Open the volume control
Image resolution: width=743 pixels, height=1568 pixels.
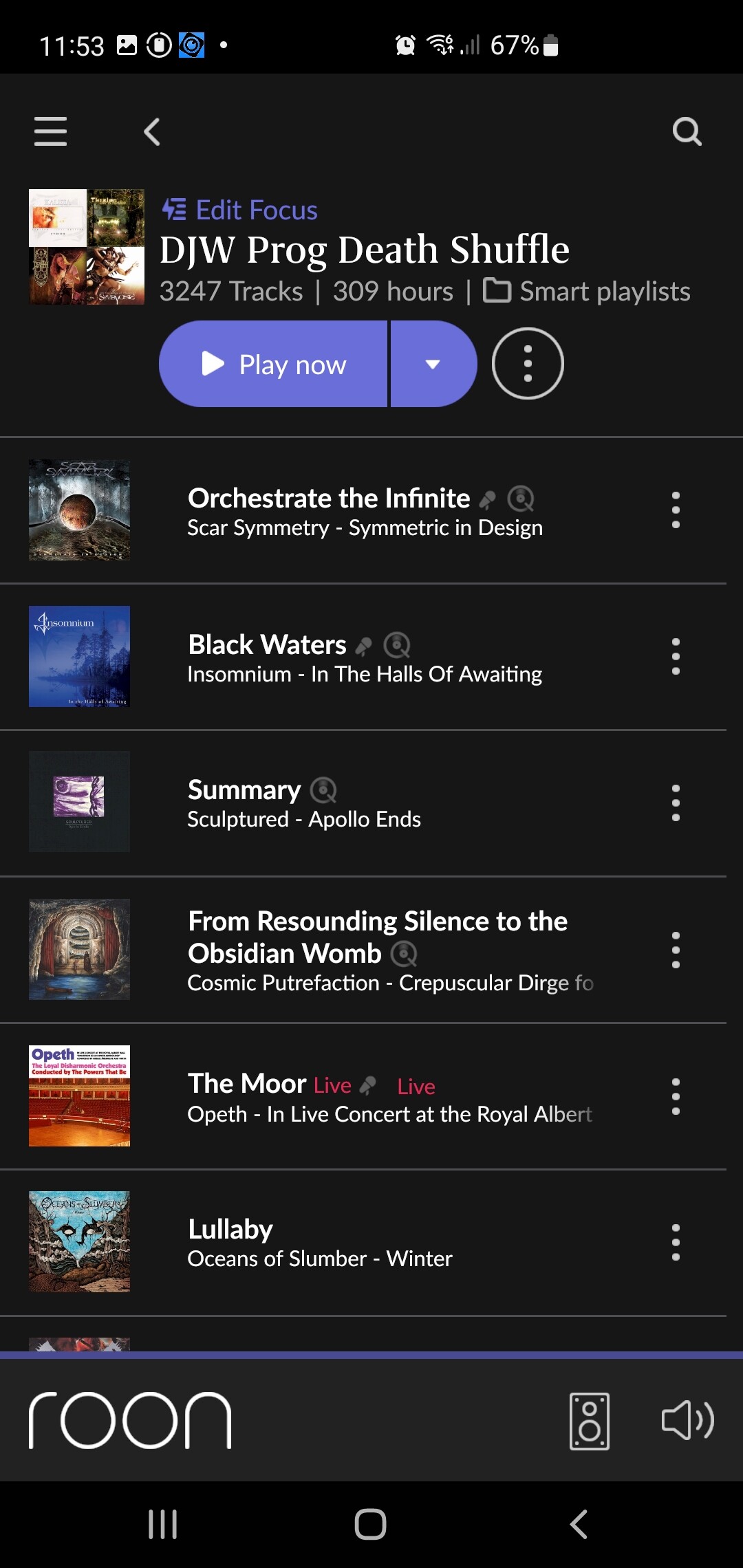(x=687, y=1421)
